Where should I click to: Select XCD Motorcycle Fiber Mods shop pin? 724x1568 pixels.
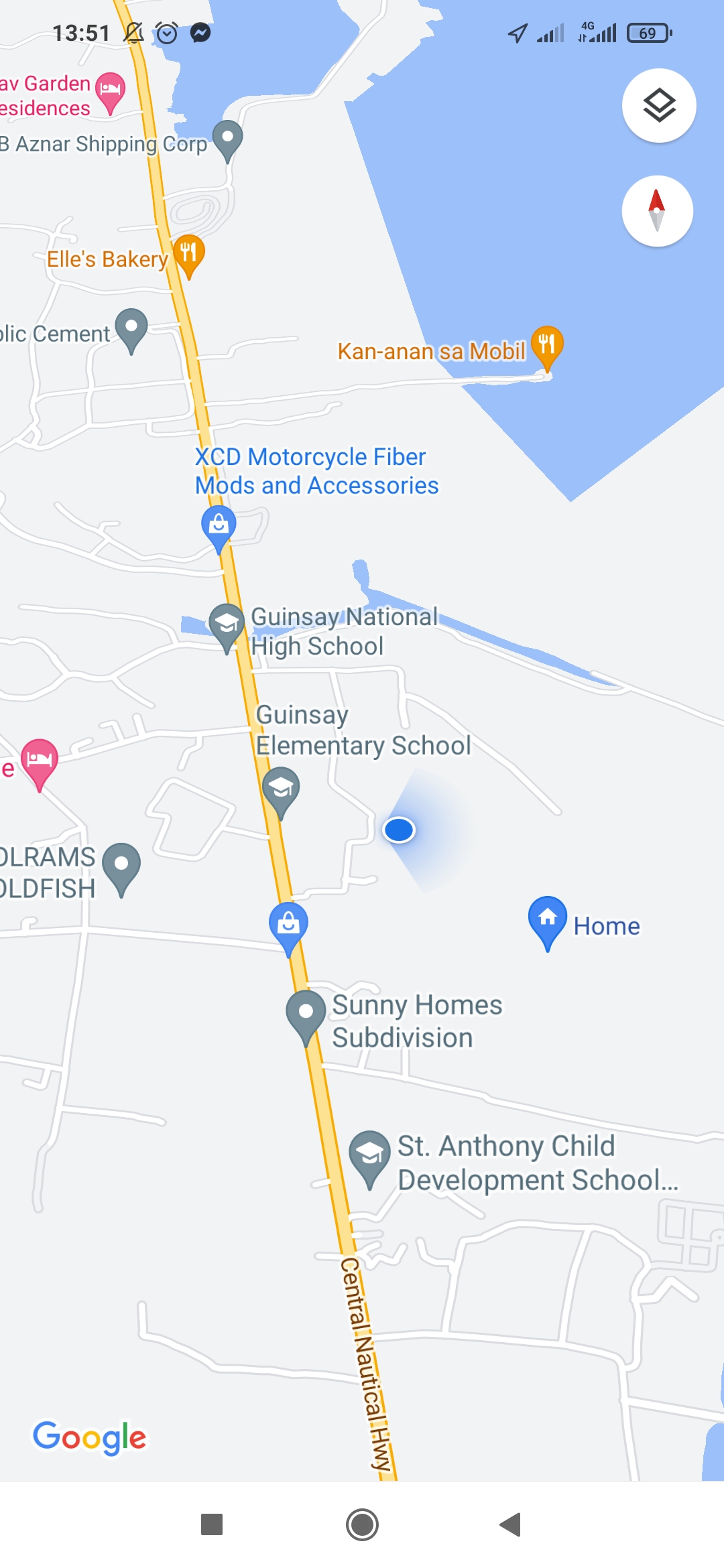(x=219, y=525)
